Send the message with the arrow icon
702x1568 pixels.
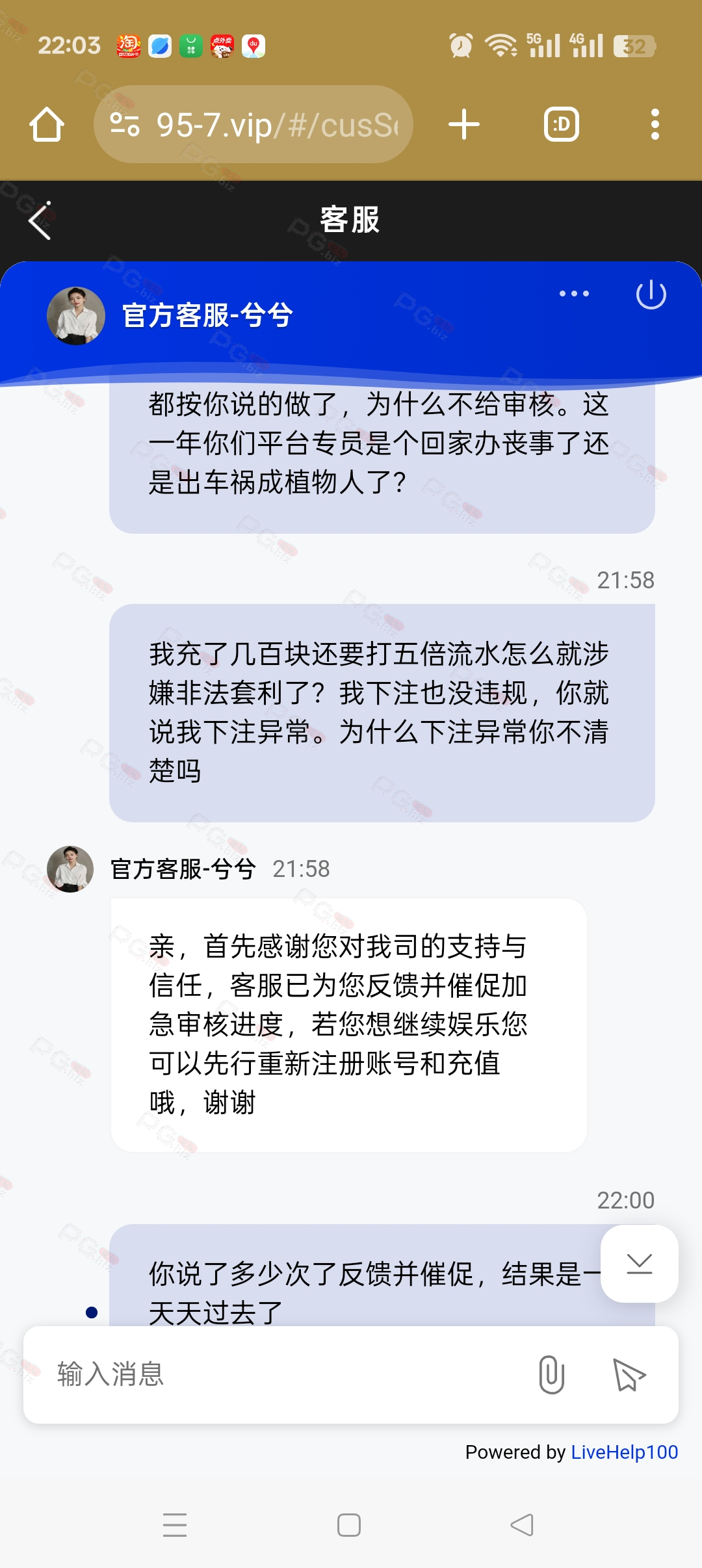(629, 1374)
